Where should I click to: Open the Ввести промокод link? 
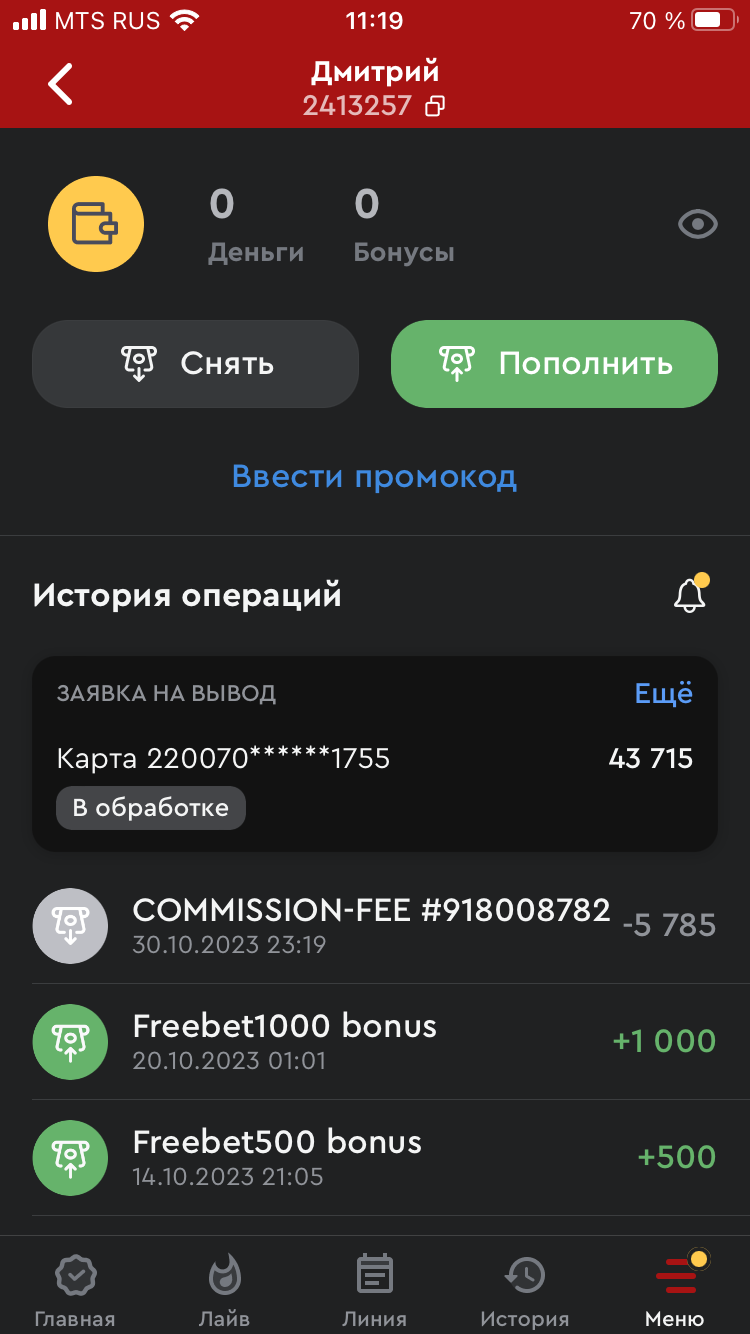point(374,476)
